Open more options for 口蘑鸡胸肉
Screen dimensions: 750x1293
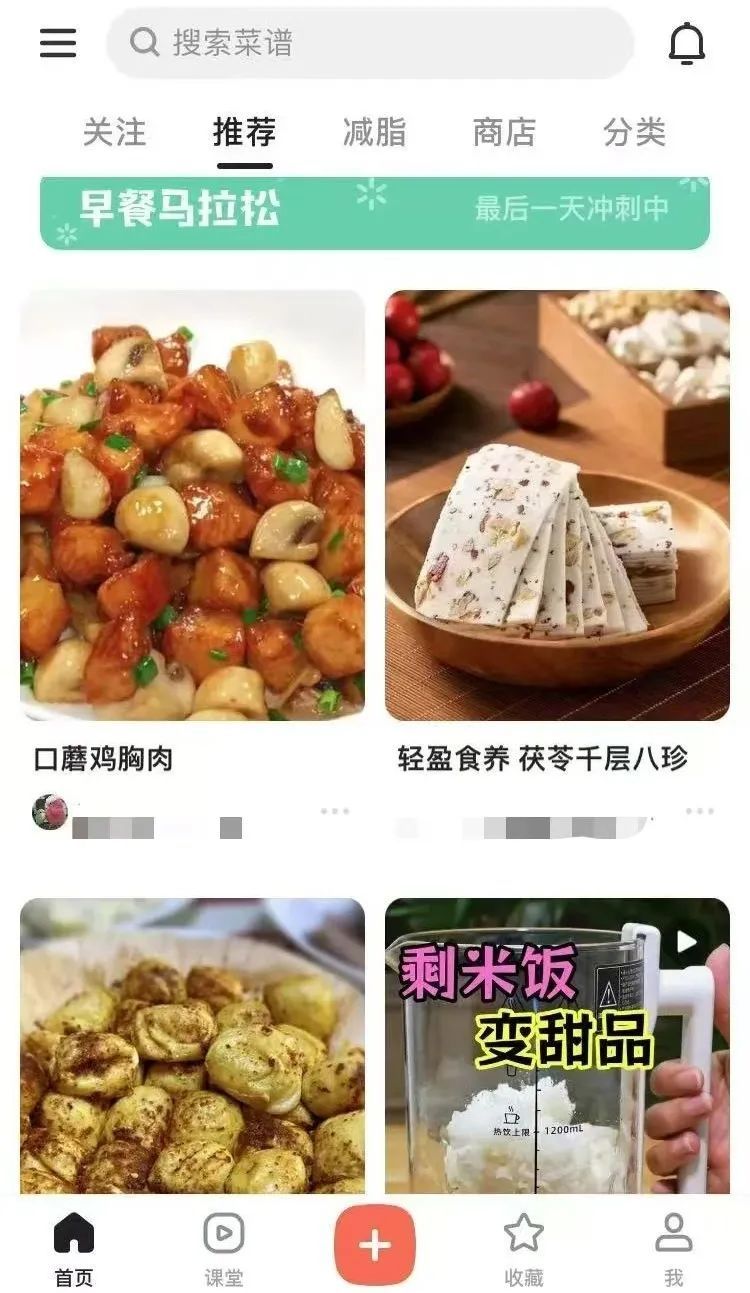click(335, 811)
